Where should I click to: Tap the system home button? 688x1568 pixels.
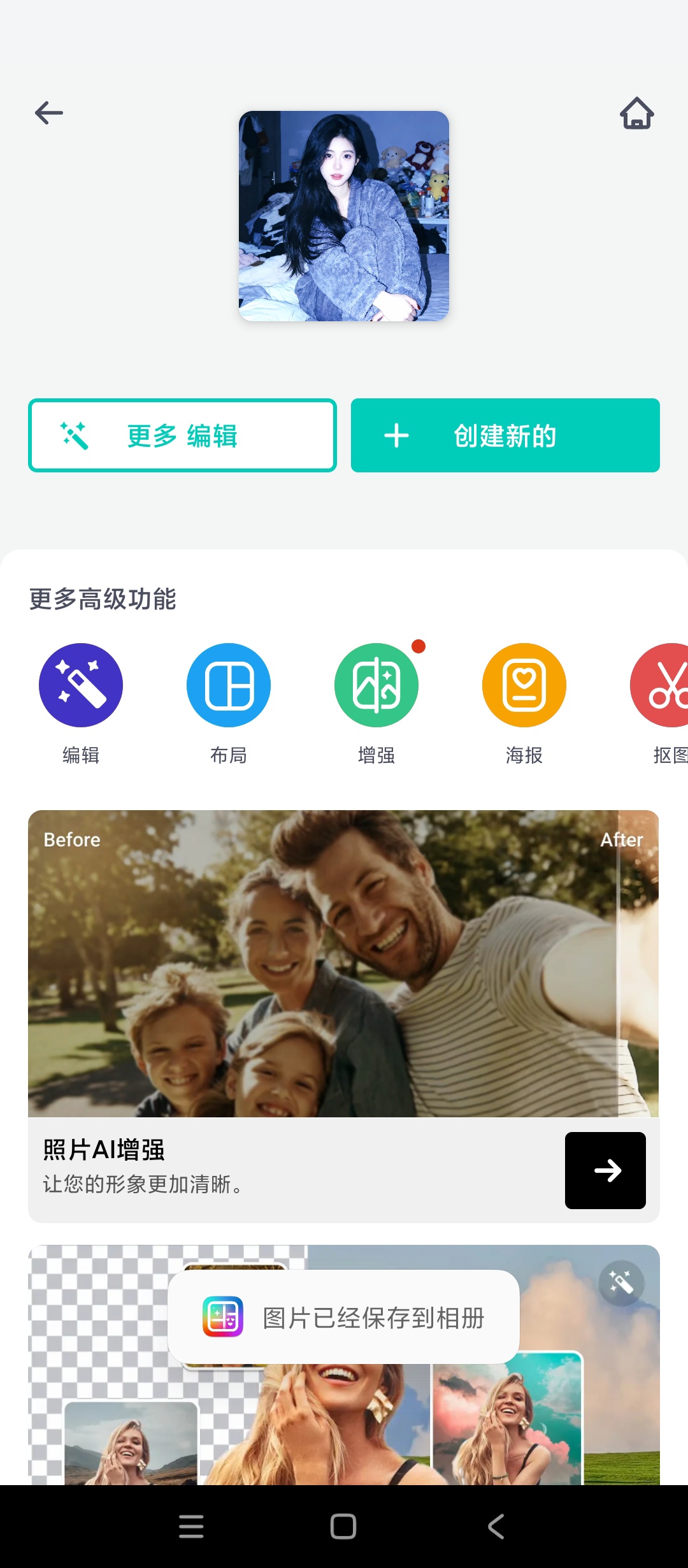(x=343, y=1527)
